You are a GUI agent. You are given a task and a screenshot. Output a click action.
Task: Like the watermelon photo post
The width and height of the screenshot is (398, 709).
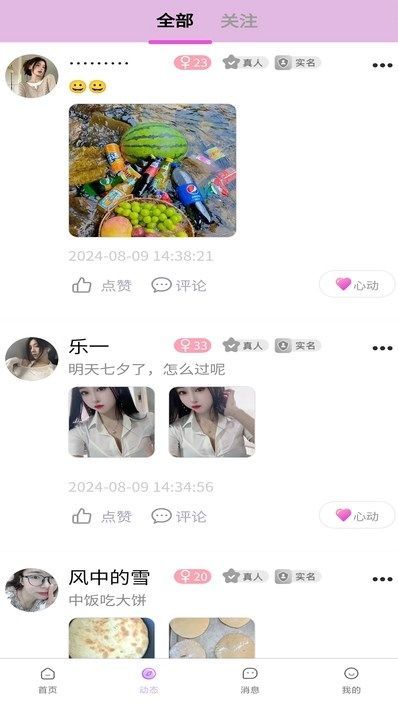(x=102, y=285)
